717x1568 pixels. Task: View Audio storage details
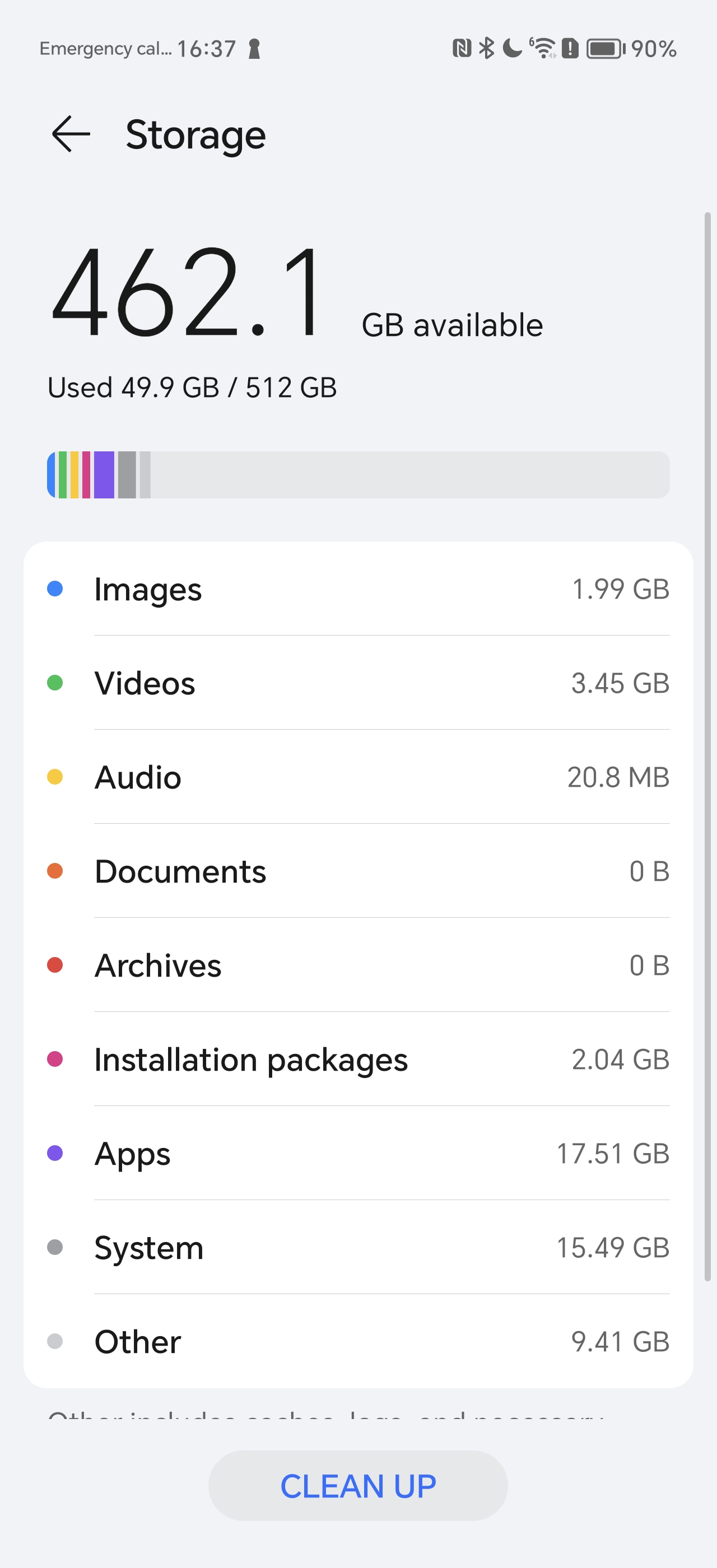pos(358,777)
